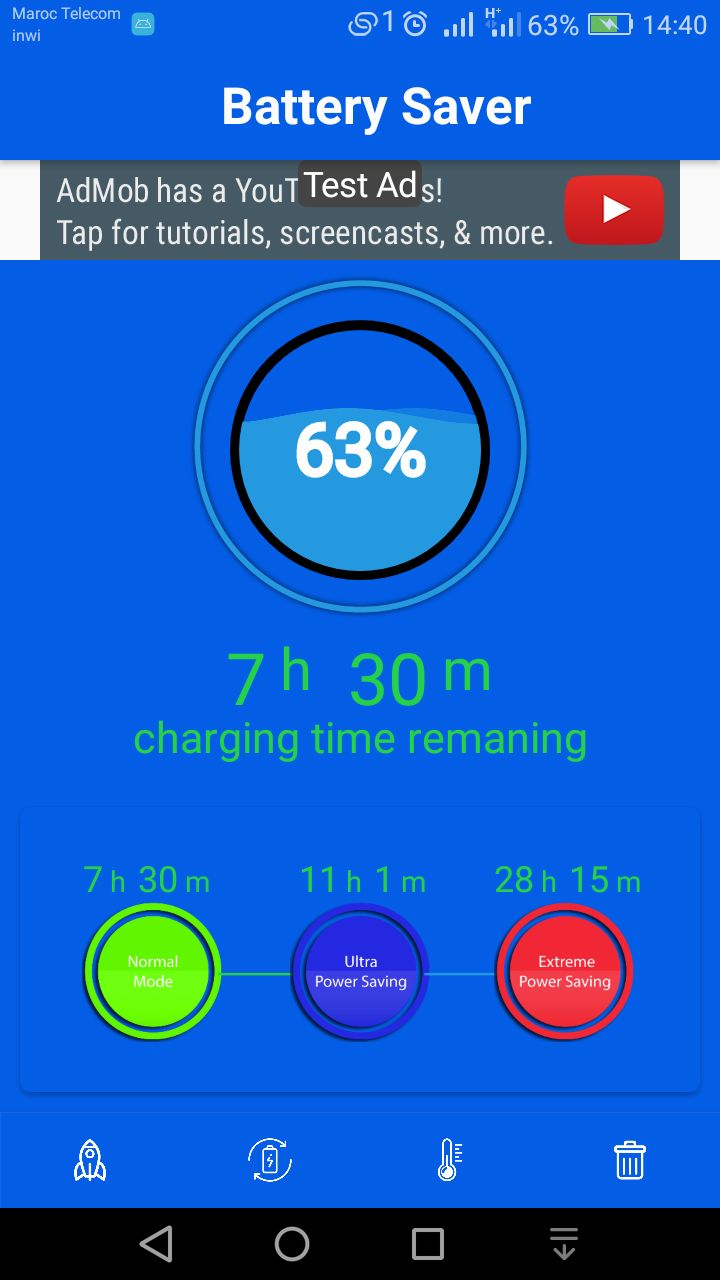Return to the home screen
Image resolution: width=720 pixels, height=1280 pixels.
click(x=292, y=1244)
